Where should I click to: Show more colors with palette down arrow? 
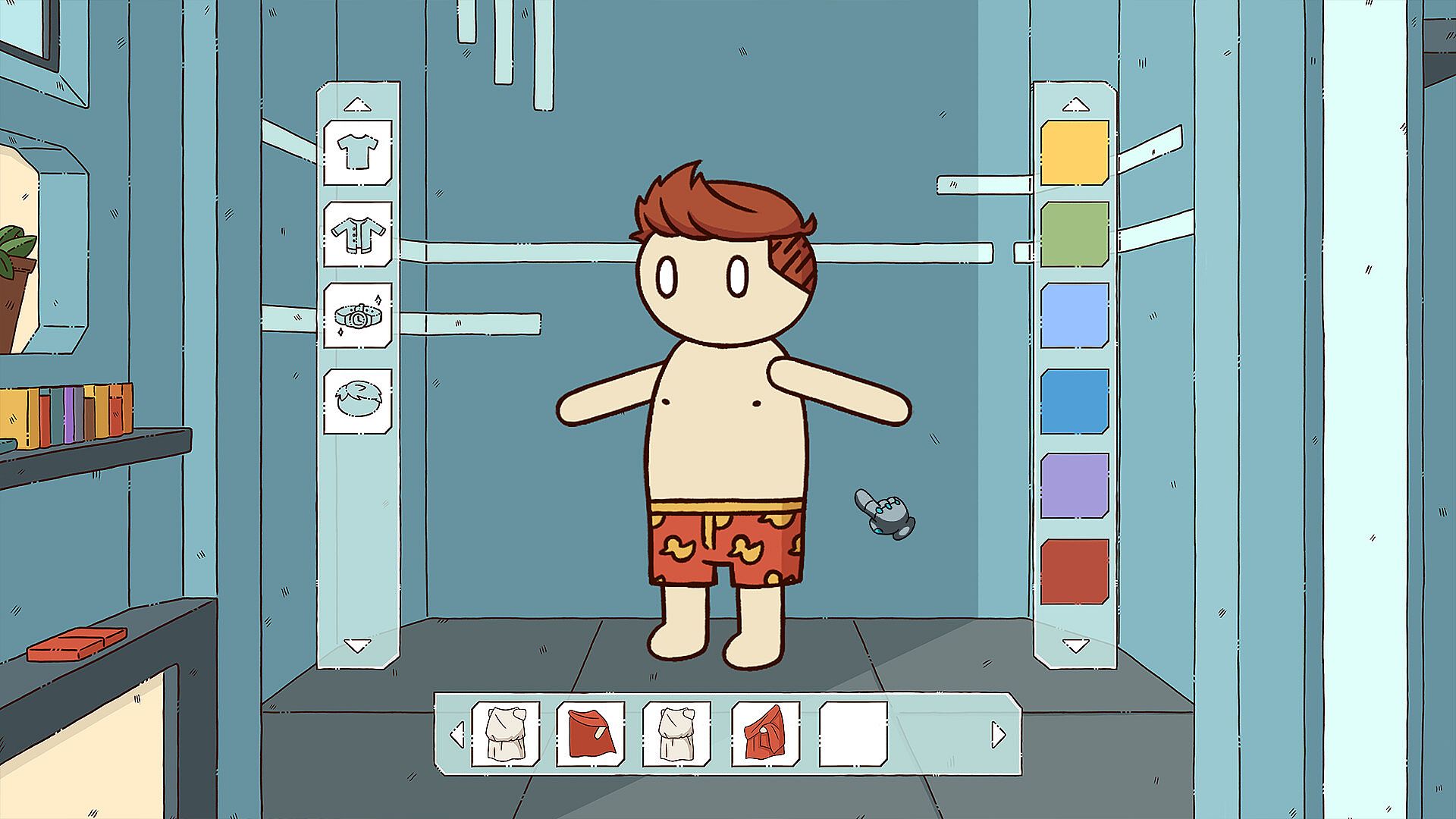pyautogui.click(x=1075, y=645)
